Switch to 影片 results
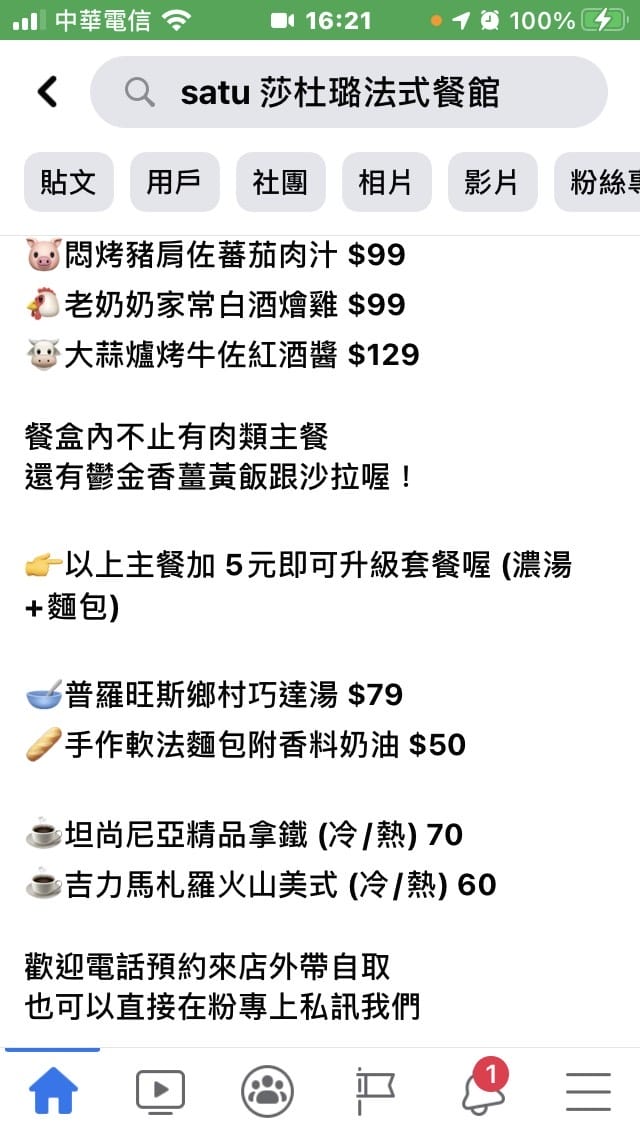Viewport: 640px width, 1136px height. click(492, 182)
